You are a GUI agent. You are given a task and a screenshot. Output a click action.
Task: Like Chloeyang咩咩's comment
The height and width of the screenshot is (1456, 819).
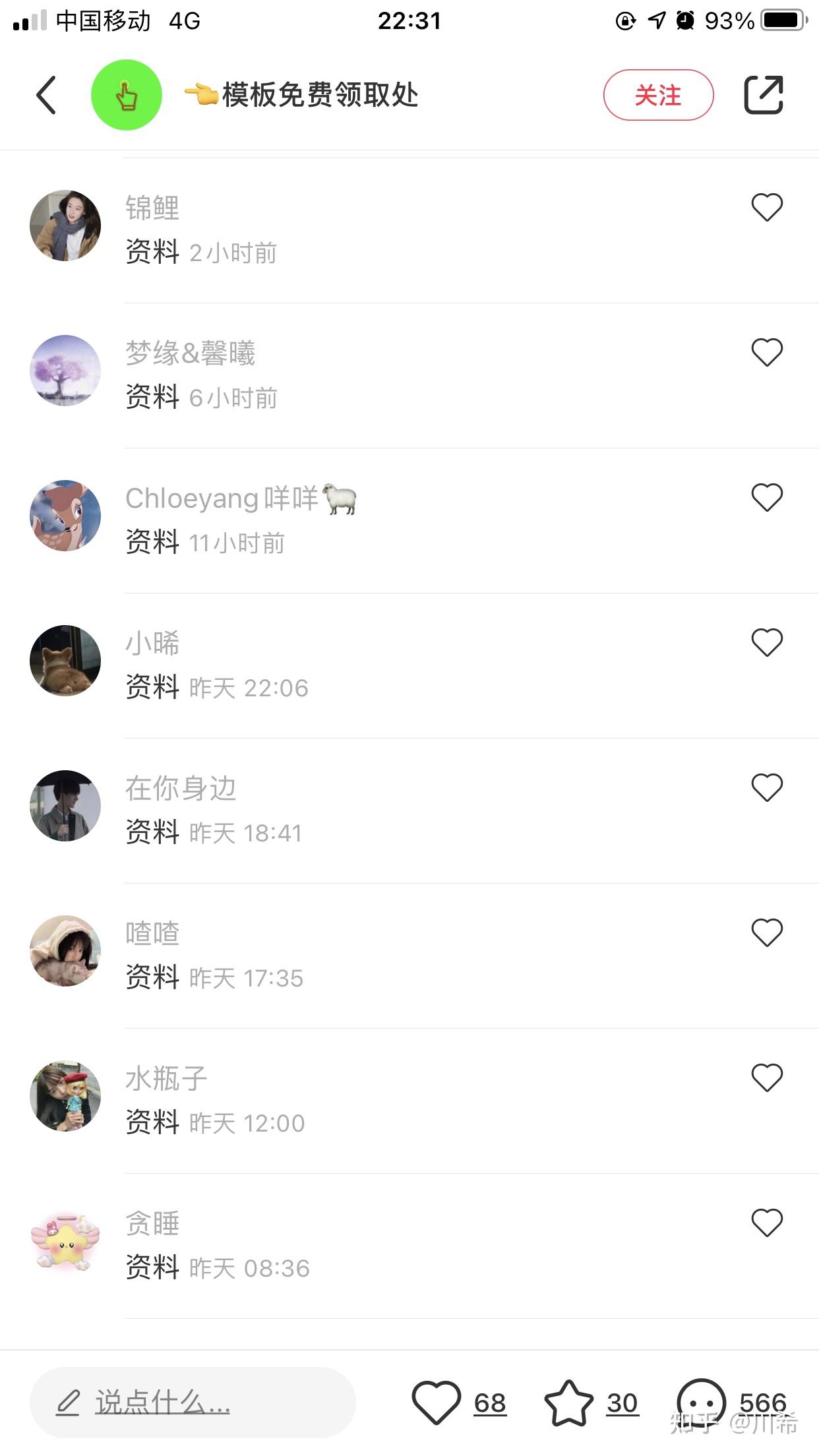tap(767, 498)
